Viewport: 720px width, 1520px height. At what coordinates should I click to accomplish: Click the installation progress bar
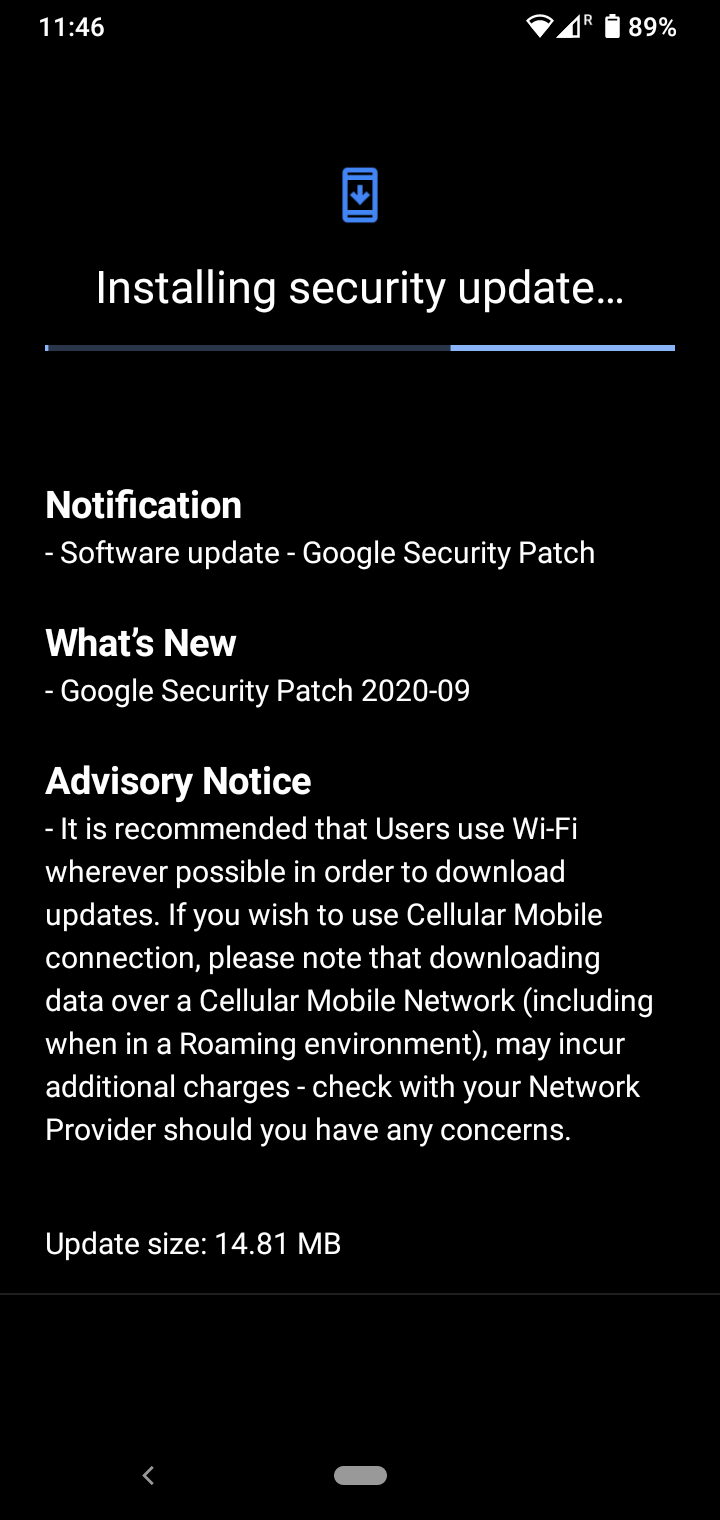(x=360, y=346)
